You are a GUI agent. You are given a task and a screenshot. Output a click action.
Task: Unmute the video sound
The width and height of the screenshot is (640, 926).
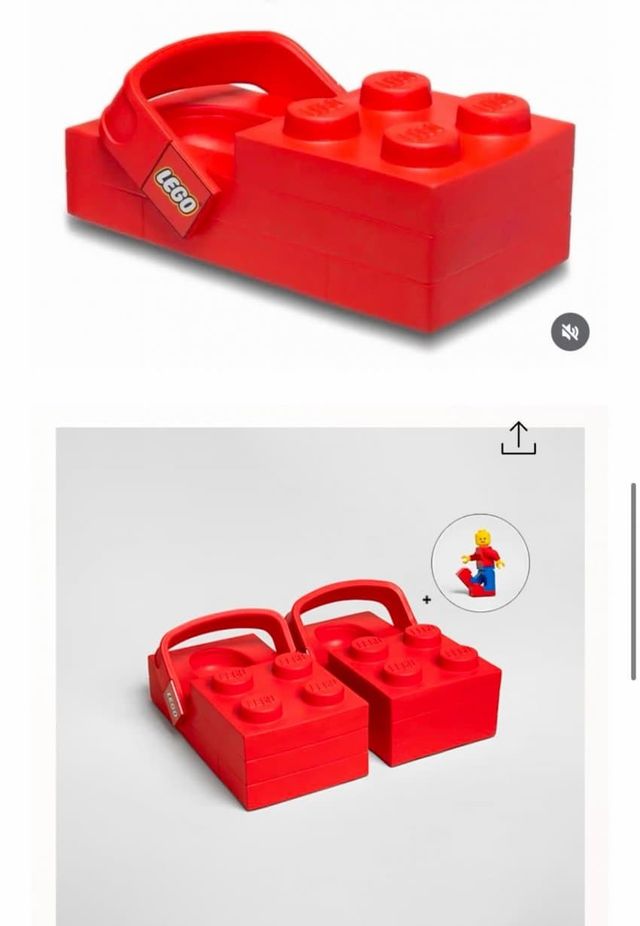(570, 332)
